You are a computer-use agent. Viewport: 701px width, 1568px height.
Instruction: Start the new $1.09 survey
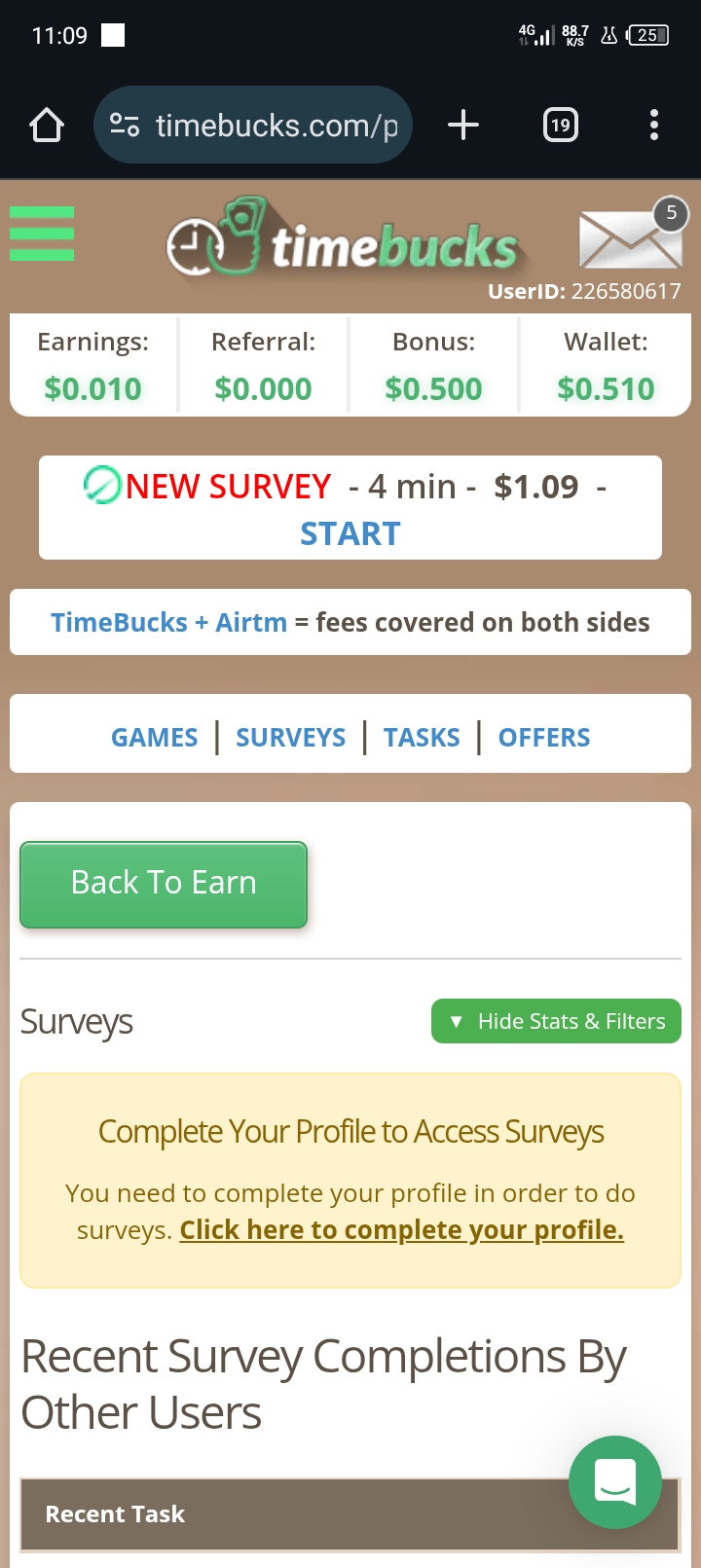(350, 533)
